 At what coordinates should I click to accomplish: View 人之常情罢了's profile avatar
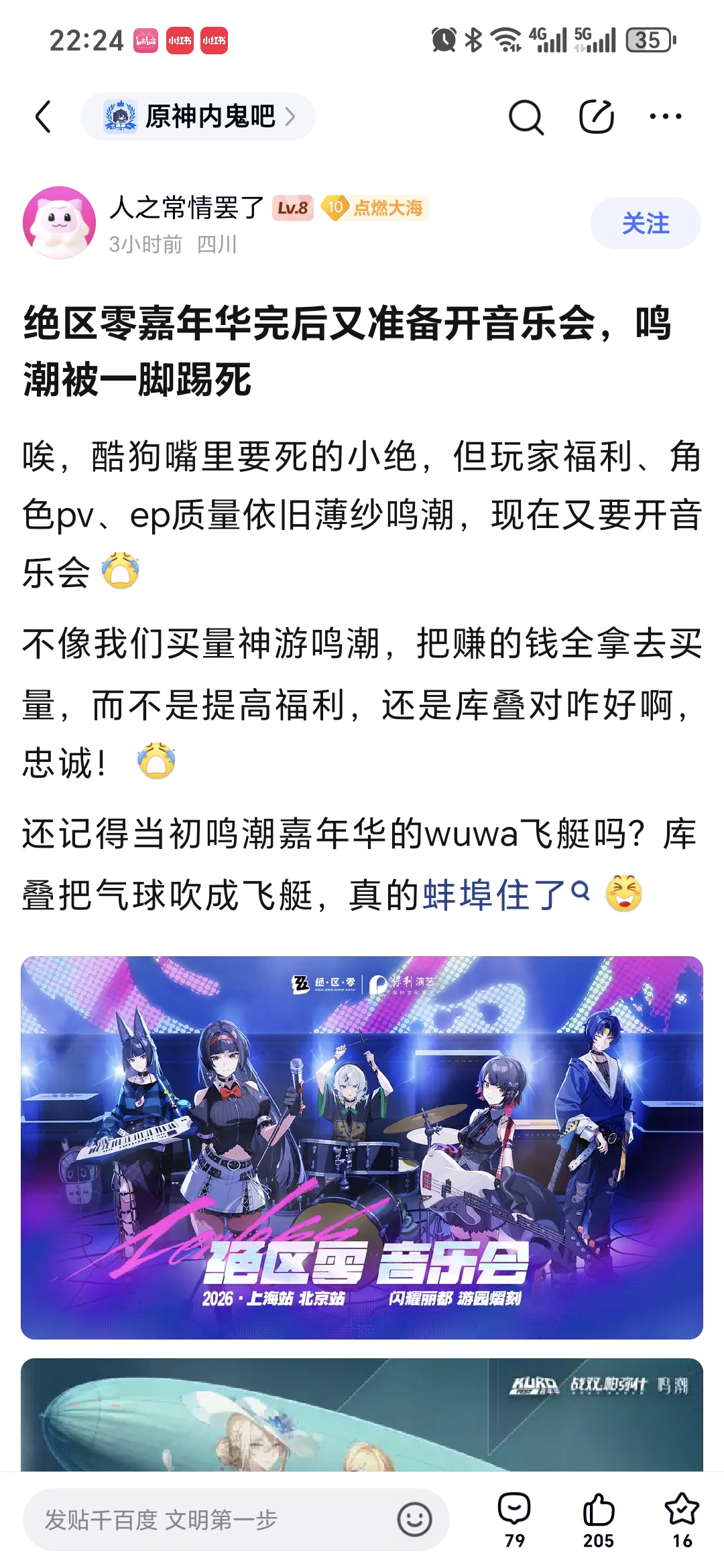click(x=59, y=222)
